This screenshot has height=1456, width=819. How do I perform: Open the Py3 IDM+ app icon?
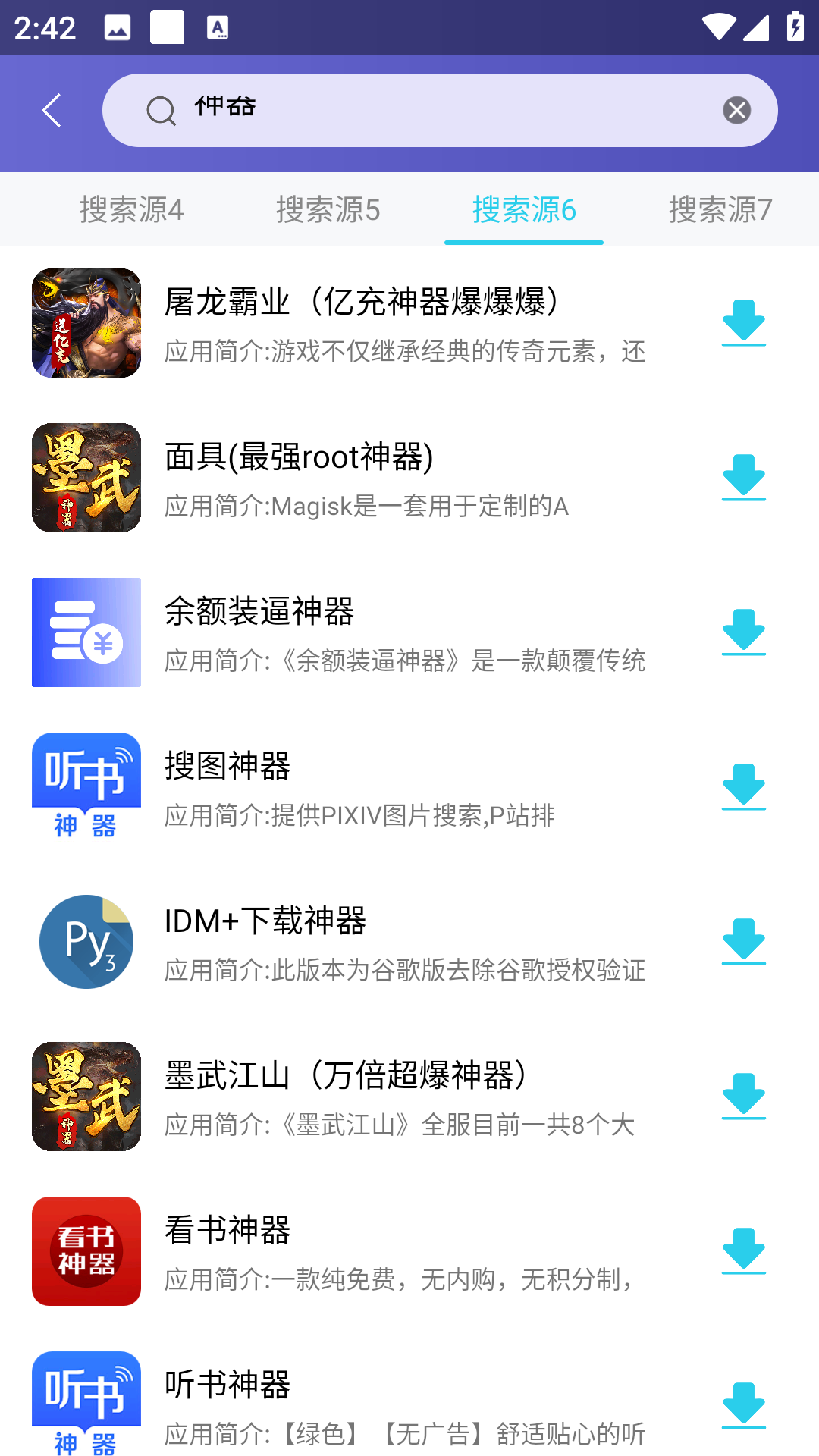pos(86,942)
